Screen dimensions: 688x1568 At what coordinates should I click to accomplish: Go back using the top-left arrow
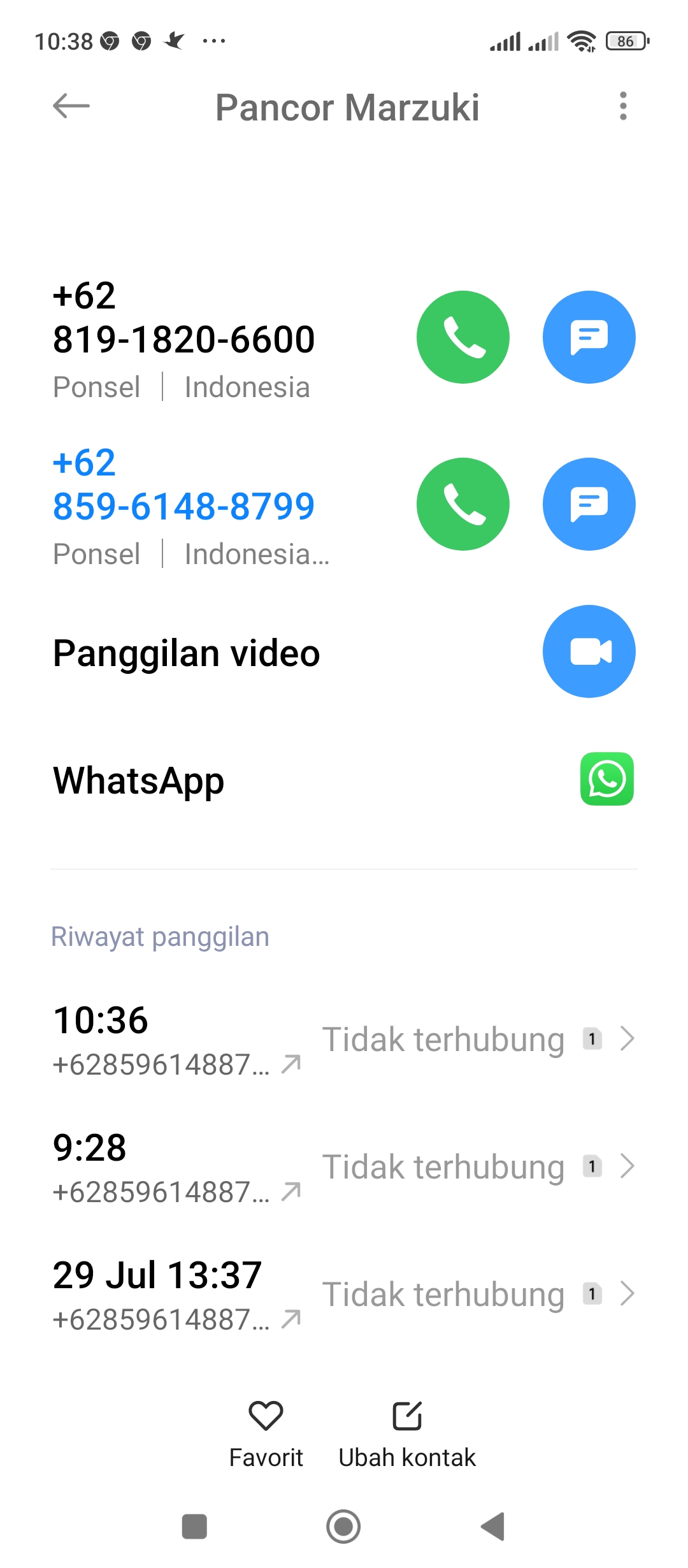click(x=71, y=106)
